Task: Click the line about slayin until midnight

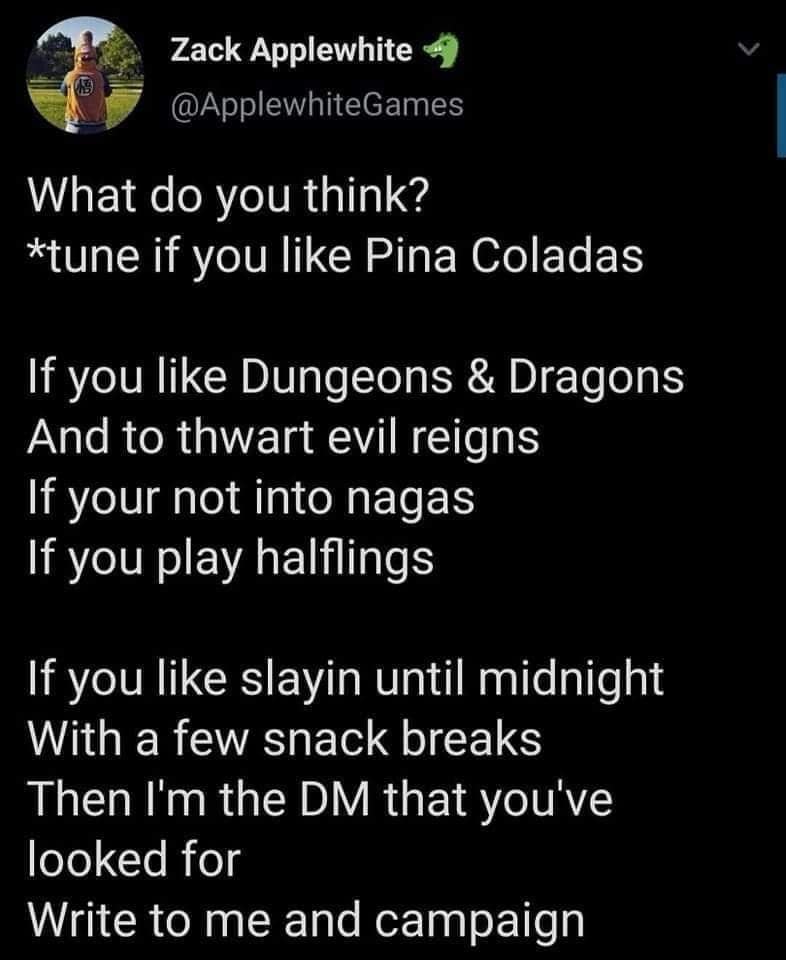Action: (345, 677)
